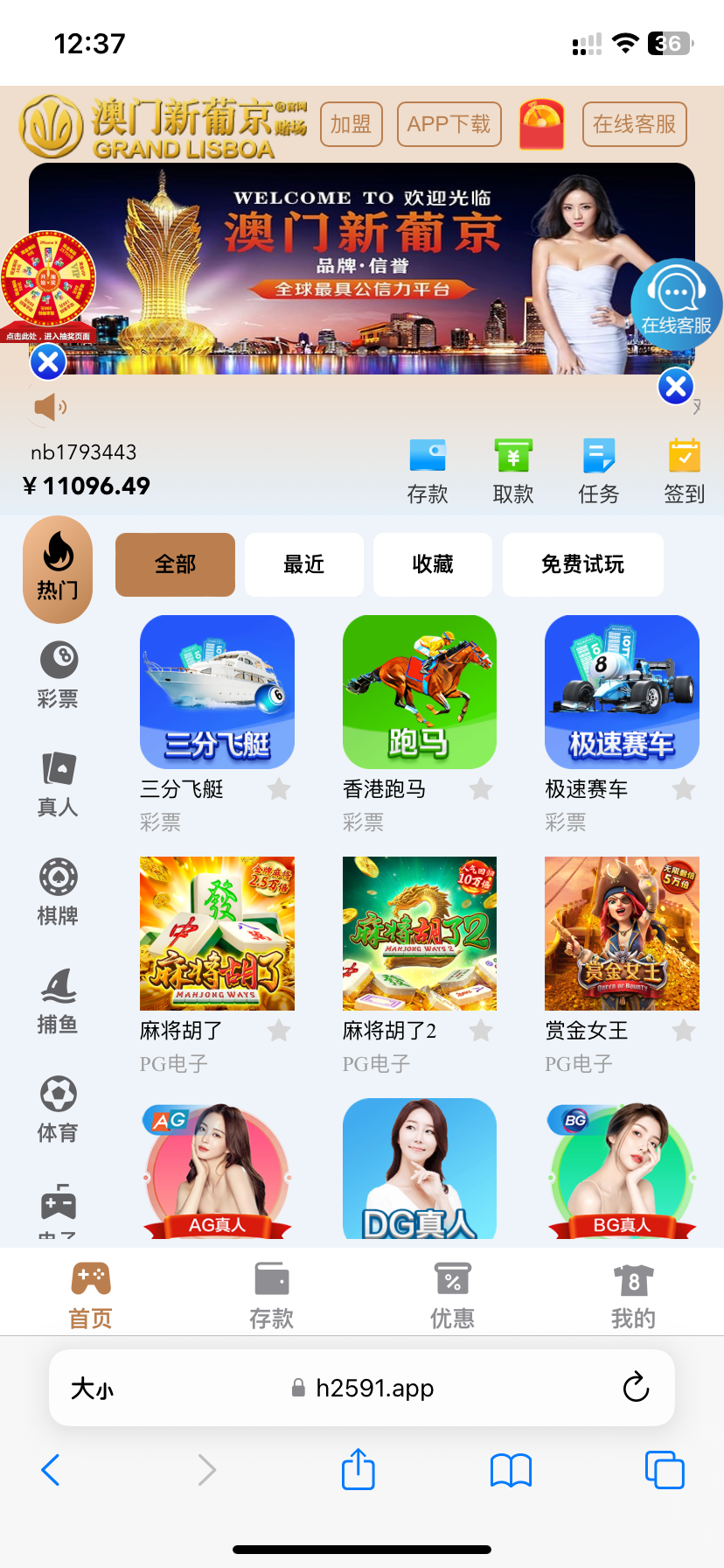The width and height of the screenshot is (724, 1568).
Task: Favorite 香港跑马 with its star
Action: (481, 789)
